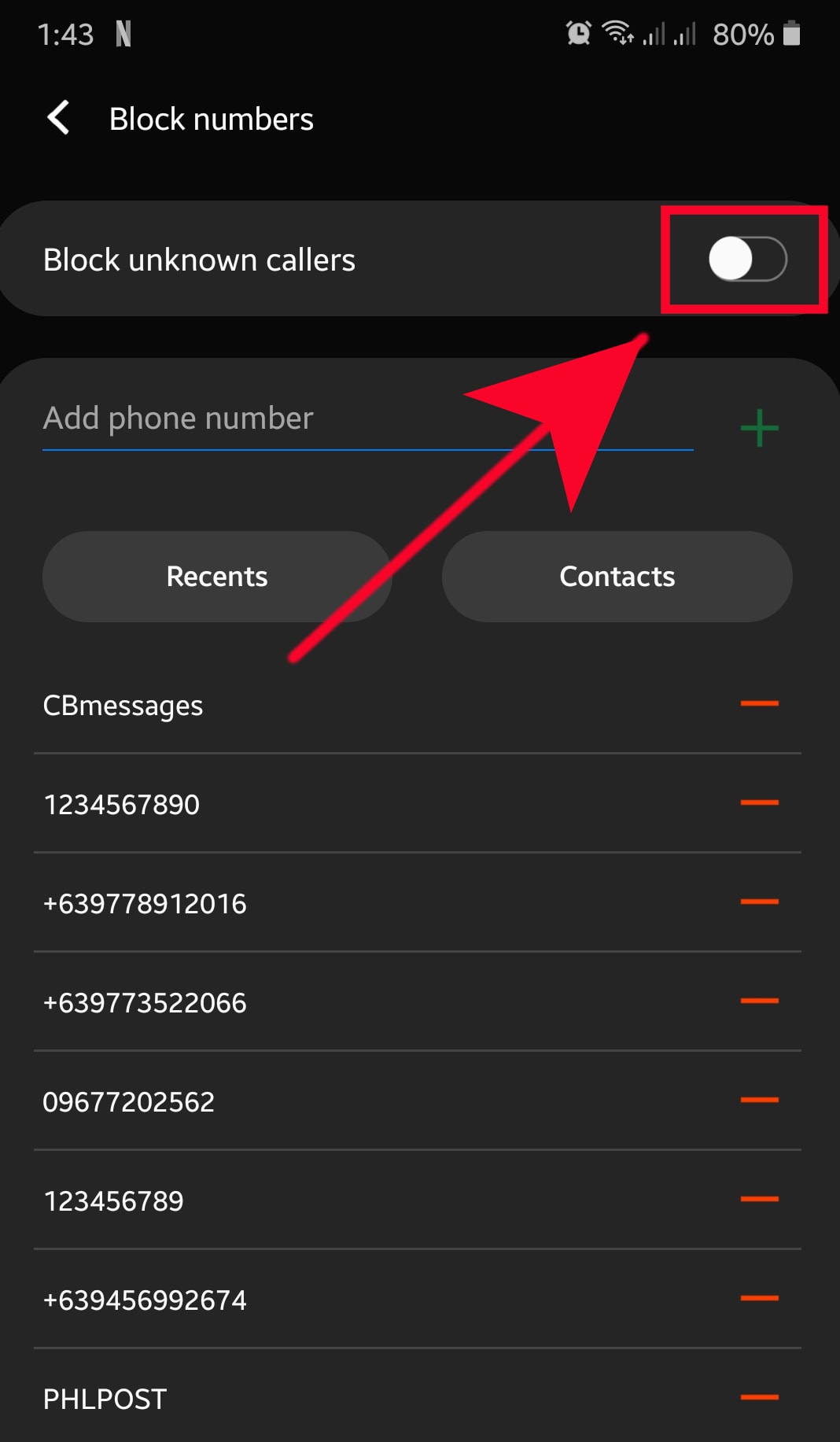This screenshot has width=840, height=1442.
Task: Open the Recents list
Action: pyautogui.click(x=216, y=576)
